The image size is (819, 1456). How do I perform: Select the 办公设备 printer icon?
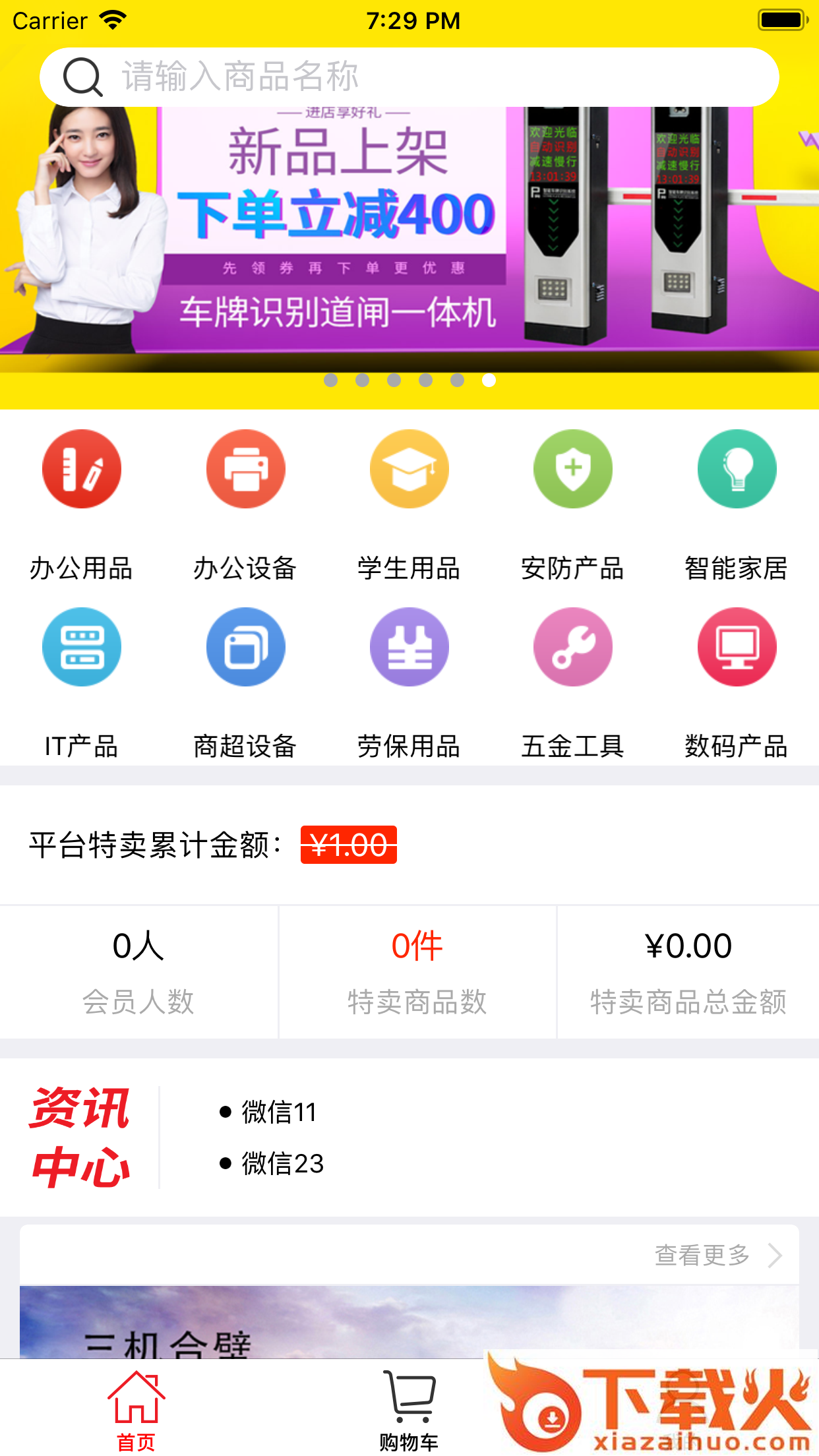[x=245, y=468]
